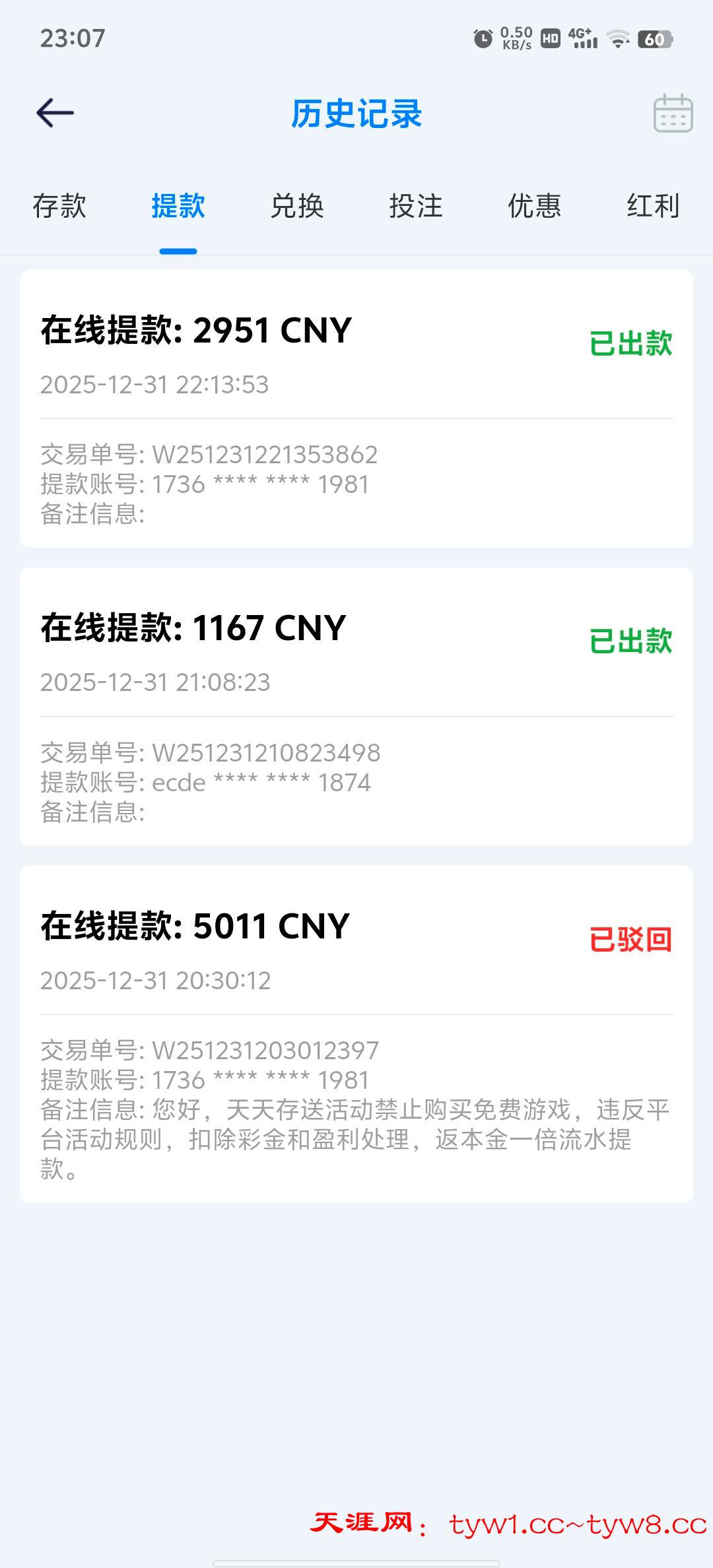Tap the red 已驳回 status label

point(631,938)
